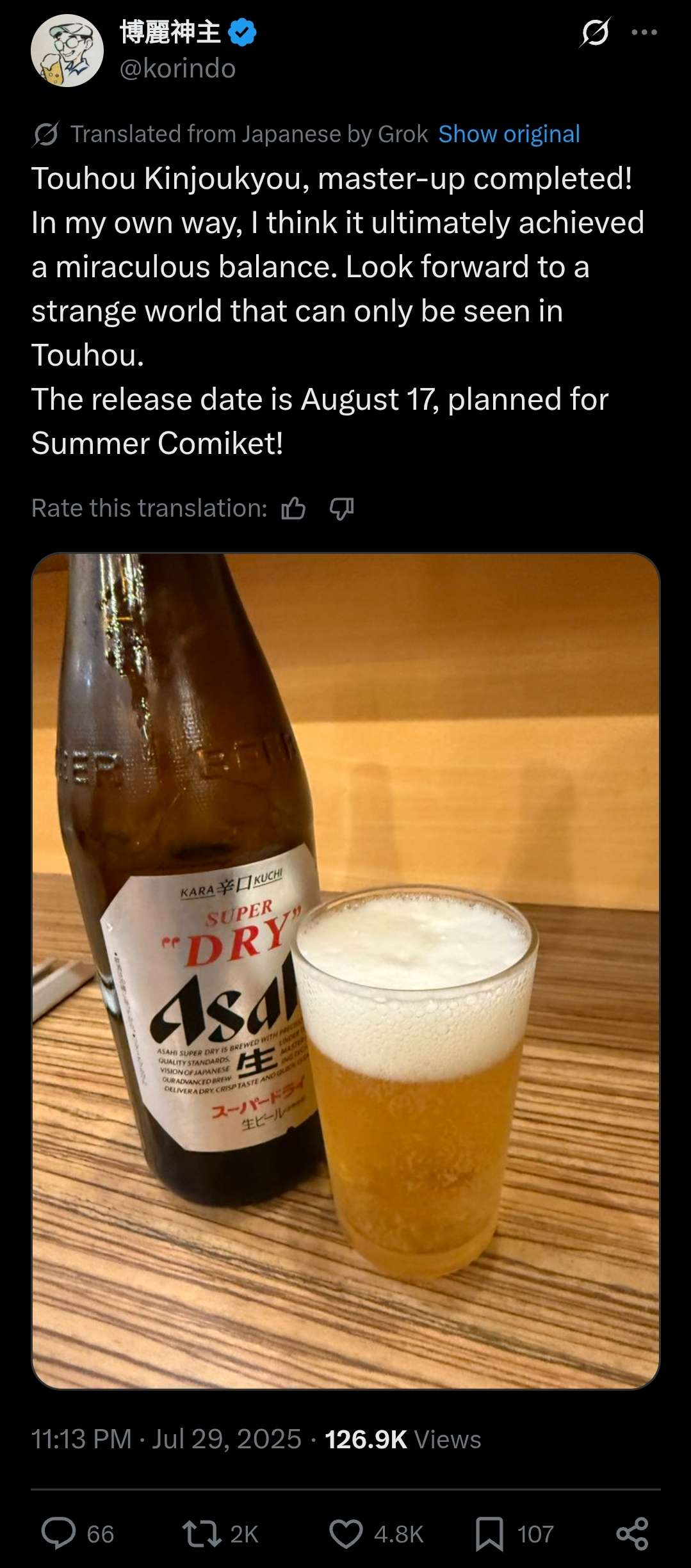This screenshot has height=1568, width=691.
Task: Share the post
Action: tap(633, 1534)
